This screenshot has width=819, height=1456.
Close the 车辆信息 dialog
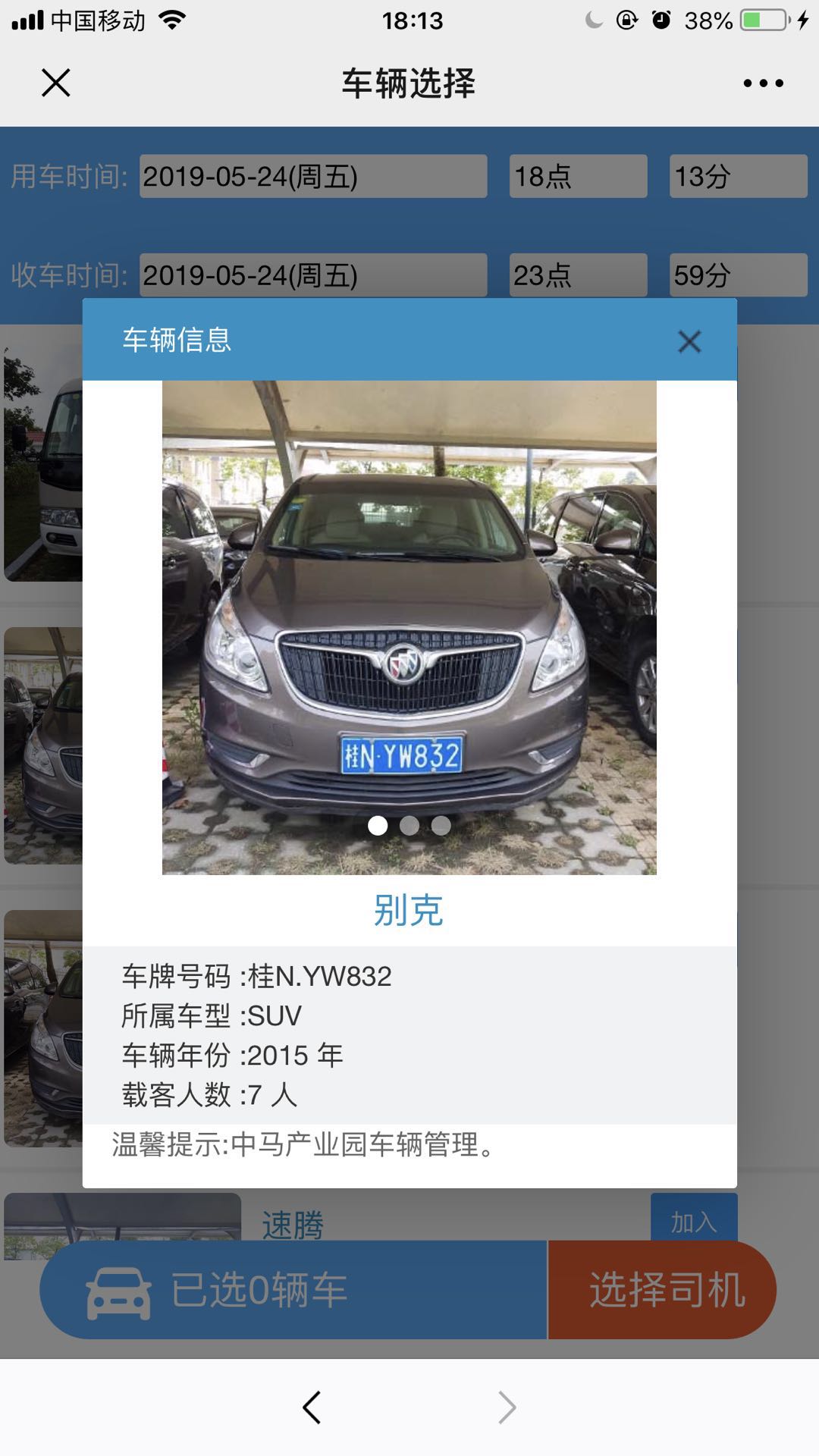tap(689, 341)
